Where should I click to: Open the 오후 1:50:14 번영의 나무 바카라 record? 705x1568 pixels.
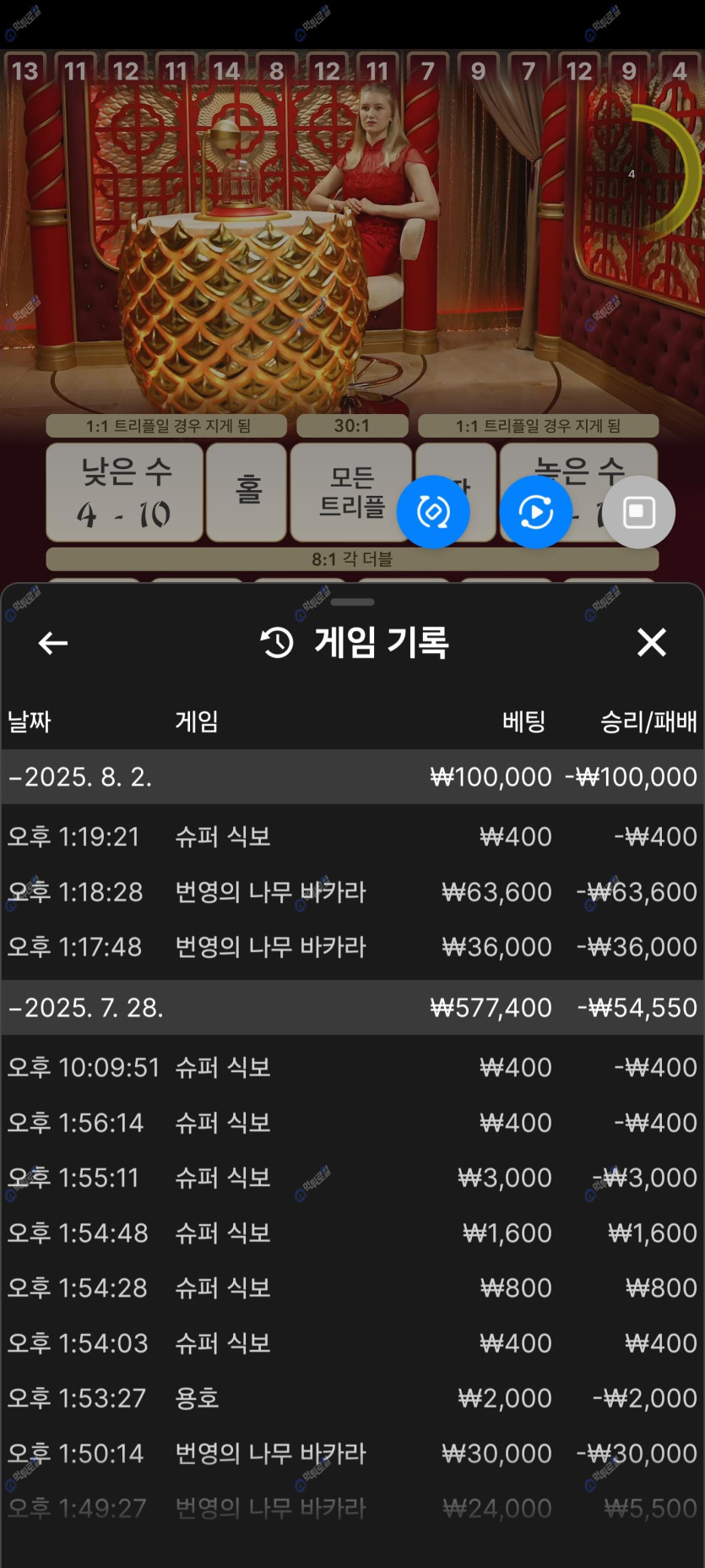(x=352, y=1453)
